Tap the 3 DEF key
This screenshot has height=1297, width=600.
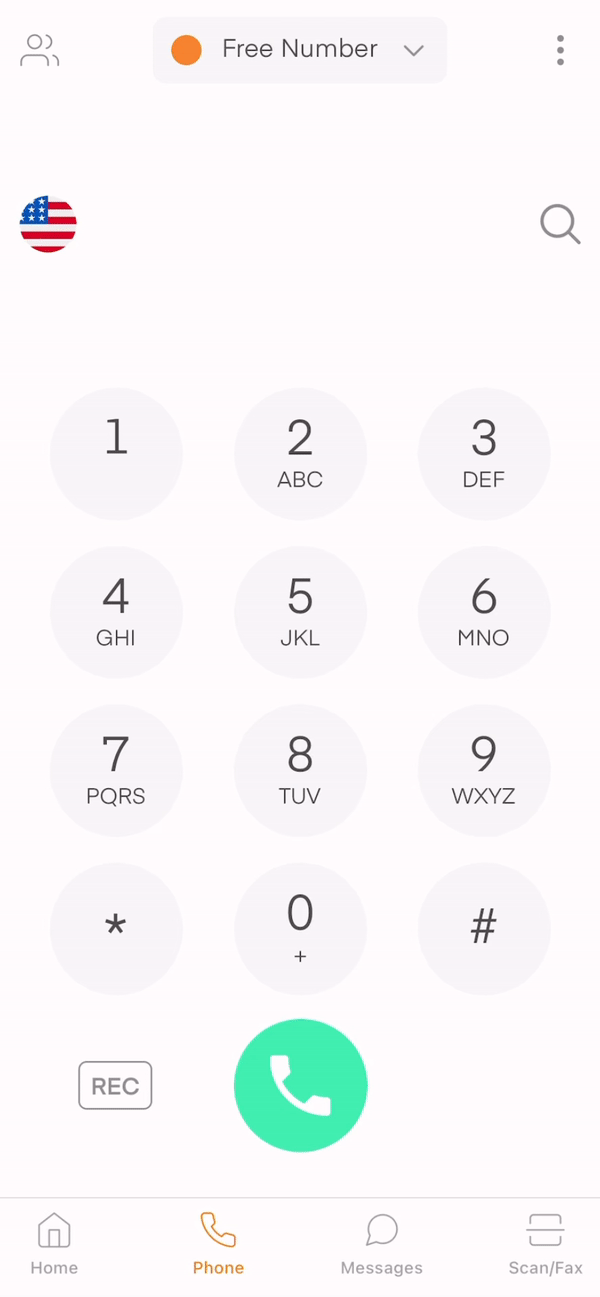(x=484, y=453)
